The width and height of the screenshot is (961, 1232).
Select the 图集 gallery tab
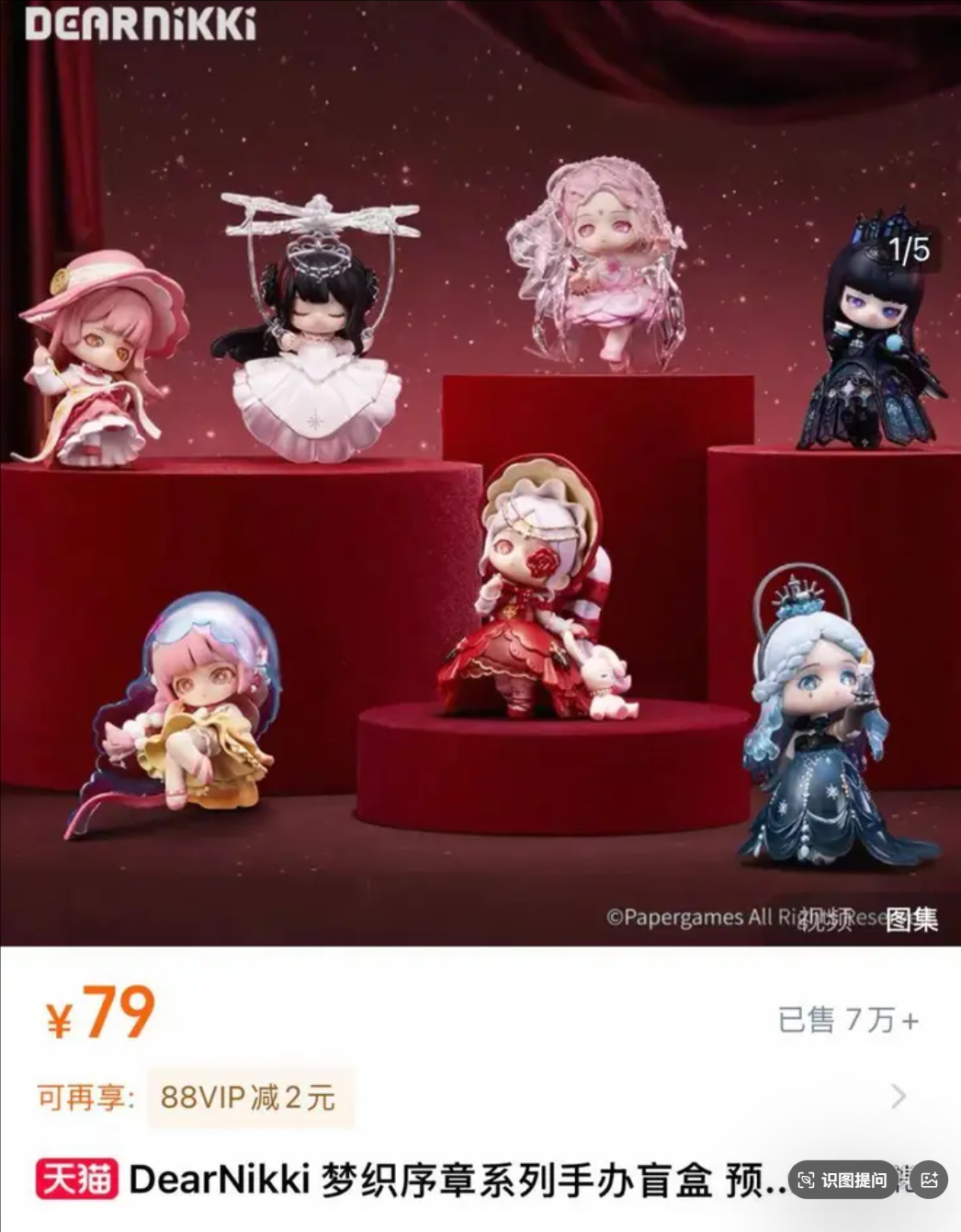(910, 919)
